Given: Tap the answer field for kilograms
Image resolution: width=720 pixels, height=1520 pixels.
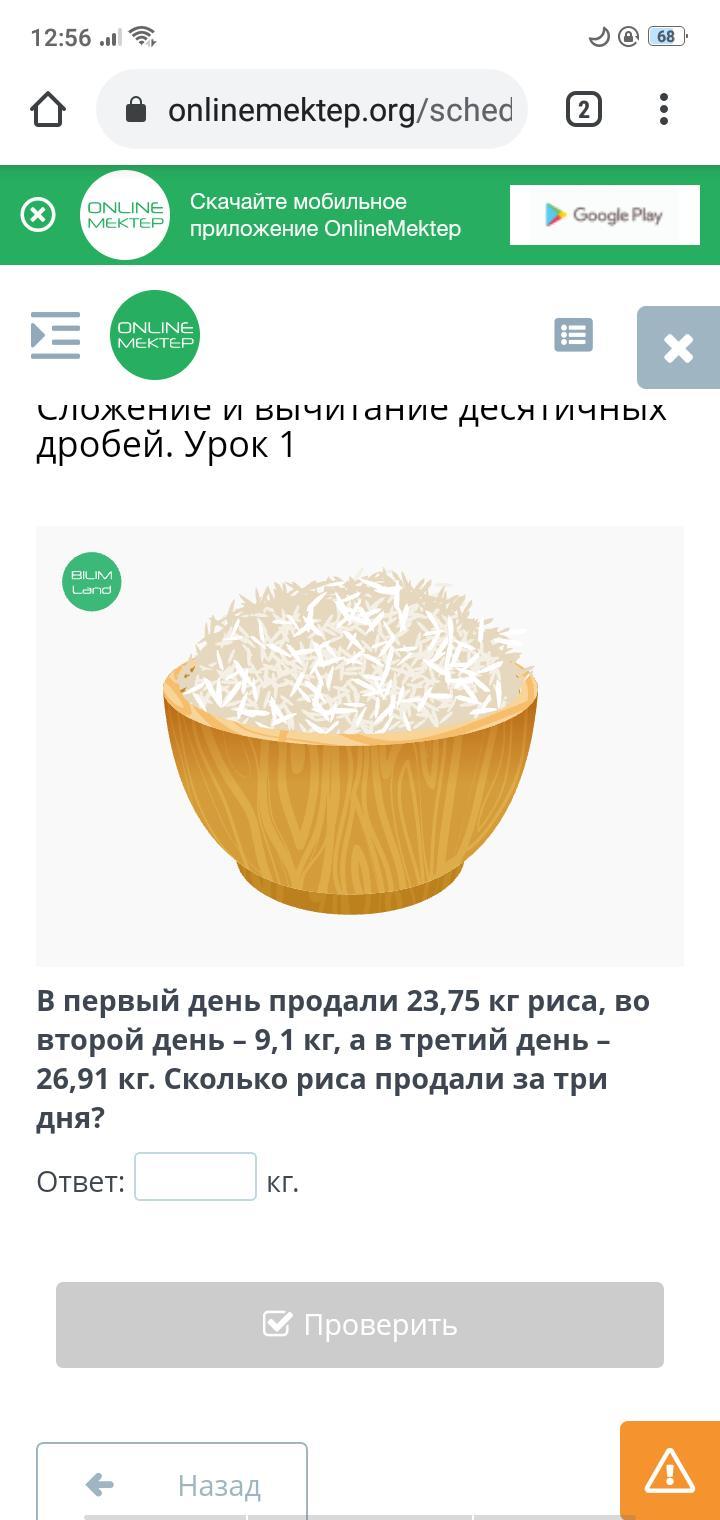Looking at the screenshot, I should [x=195, y=1177].
